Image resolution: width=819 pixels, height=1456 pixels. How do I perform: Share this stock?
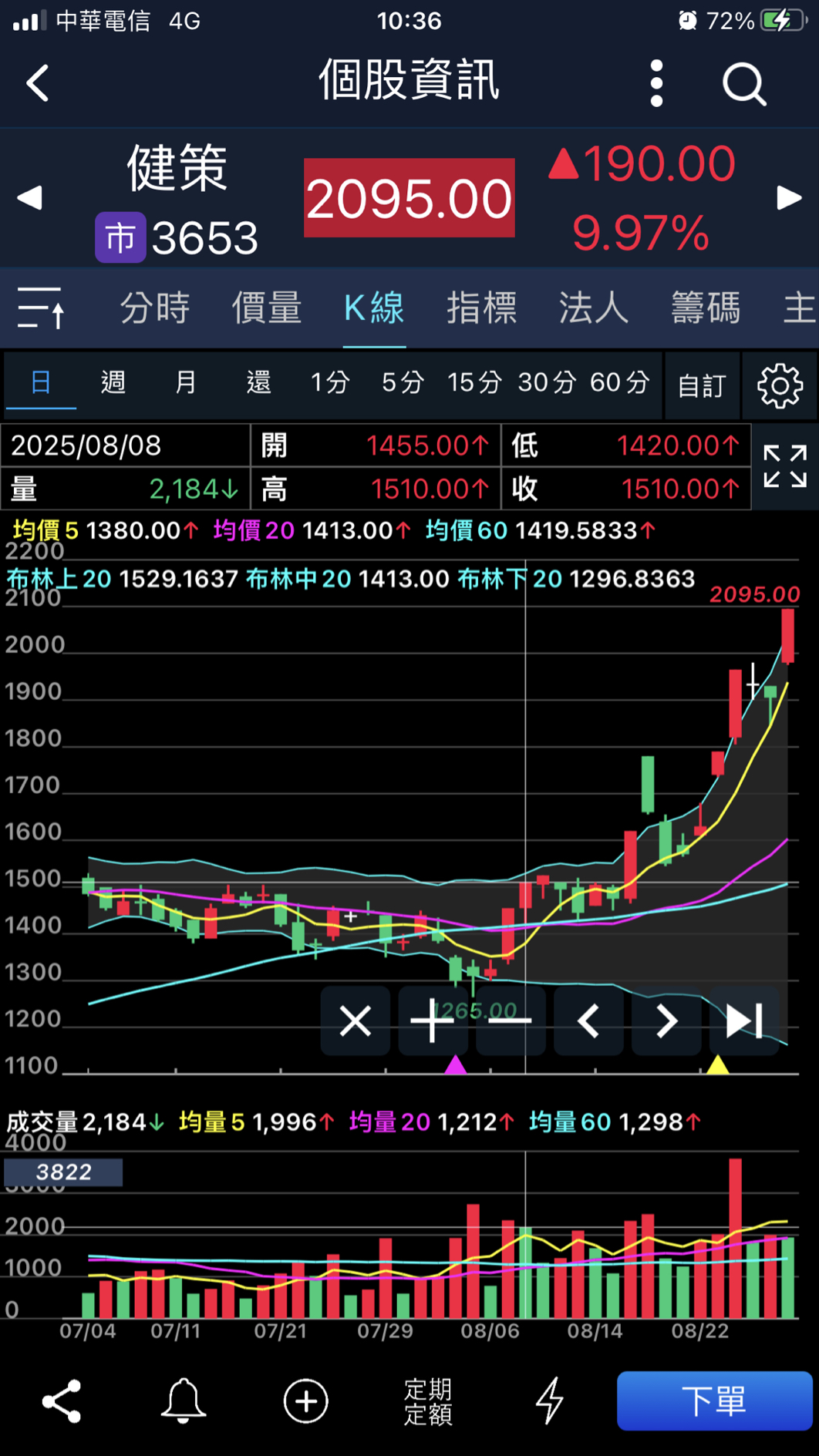click(62, 1401)
